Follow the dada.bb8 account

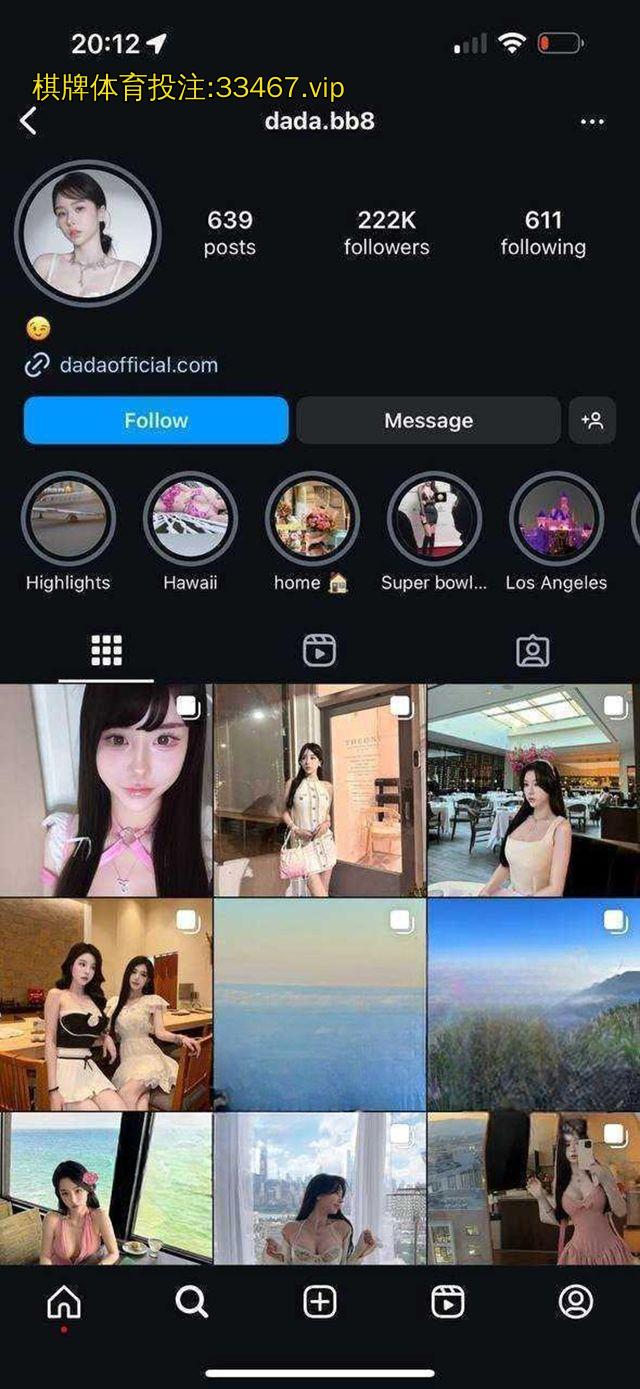tap(156, 420)
